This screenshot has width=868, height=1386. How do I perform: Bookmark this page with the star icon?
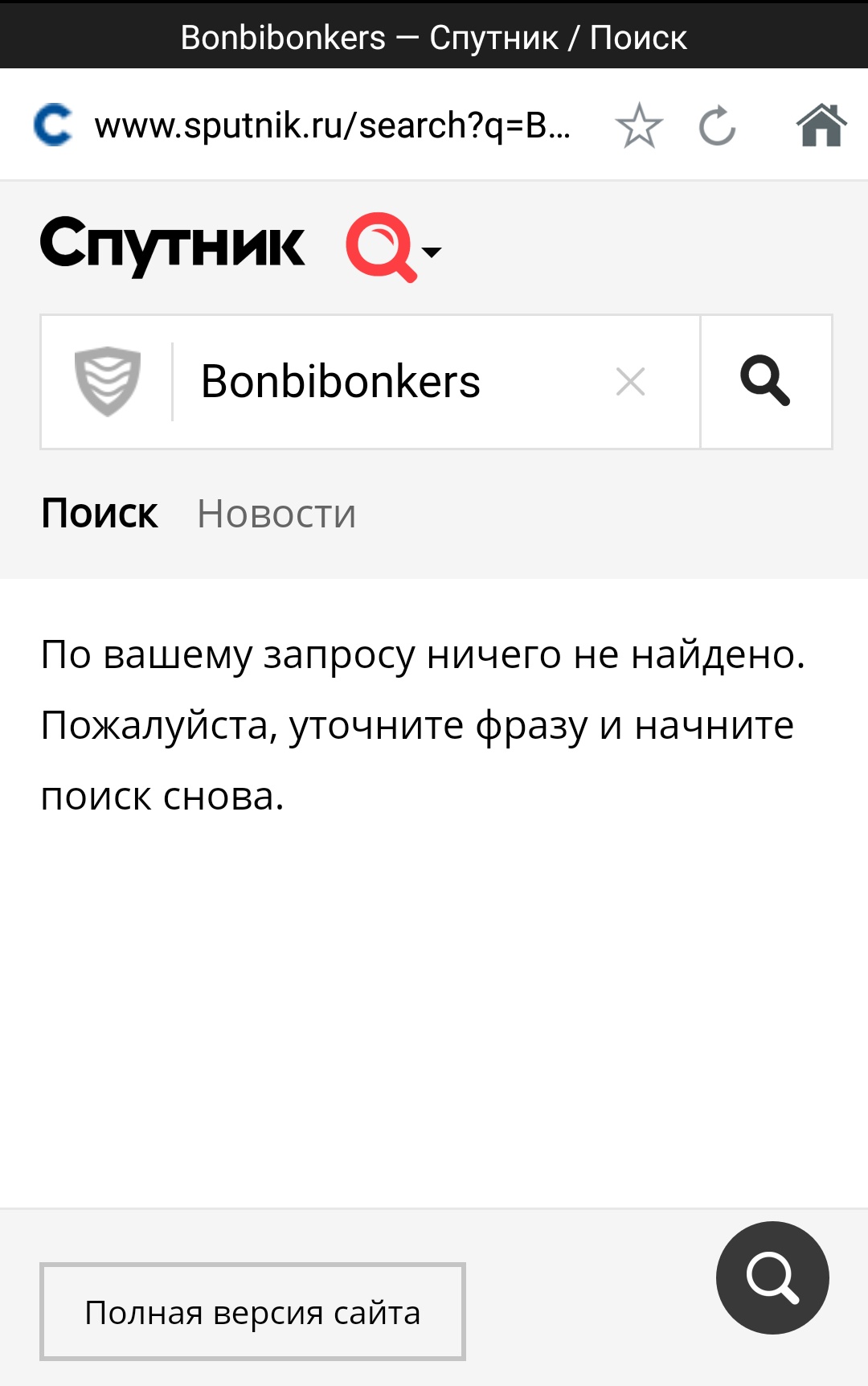pyautogui.click(x=639, y=126)
